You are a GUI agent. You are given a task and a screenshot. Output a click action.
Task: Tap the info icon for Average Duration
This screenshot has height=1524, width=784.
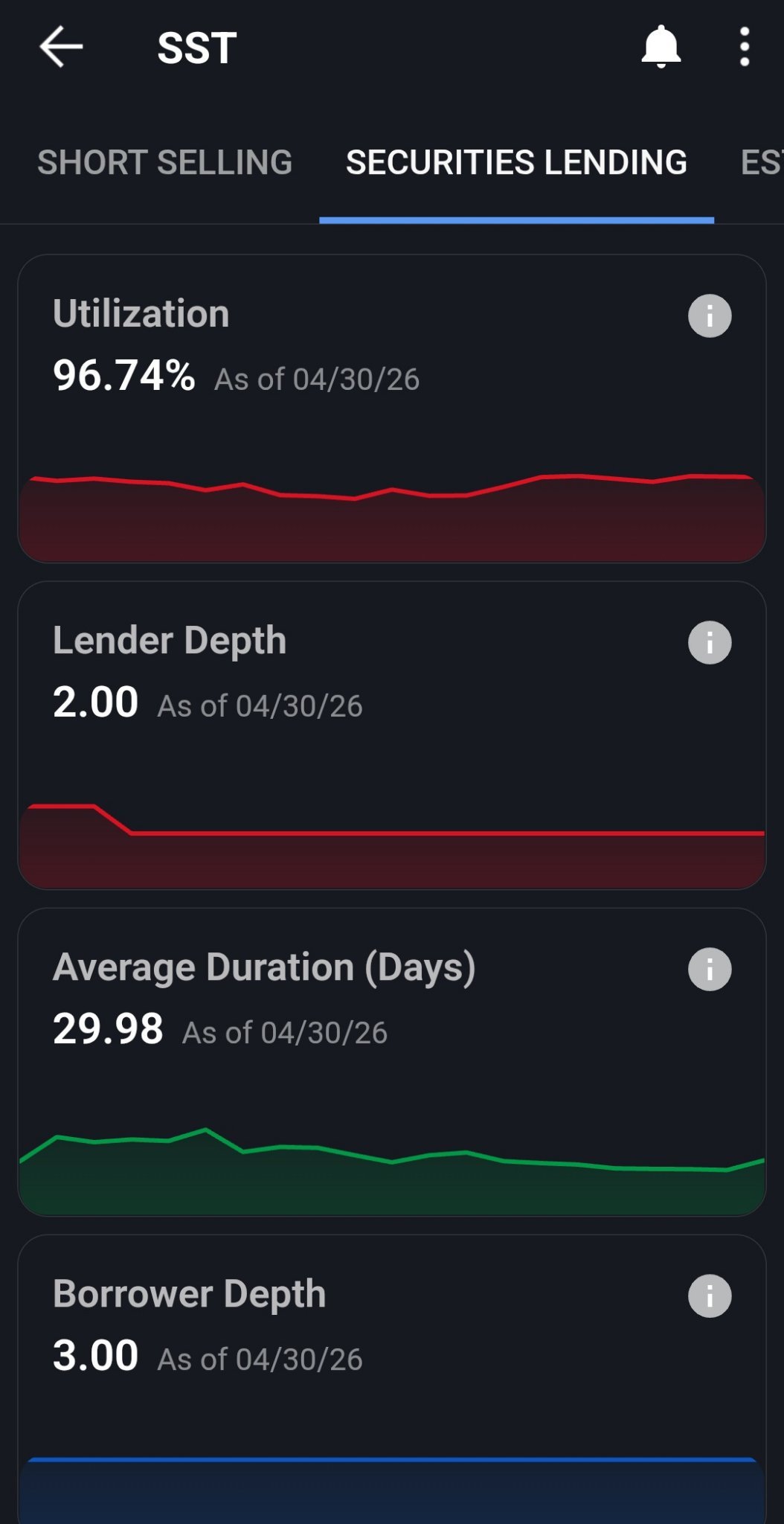(x=710, y=969)
